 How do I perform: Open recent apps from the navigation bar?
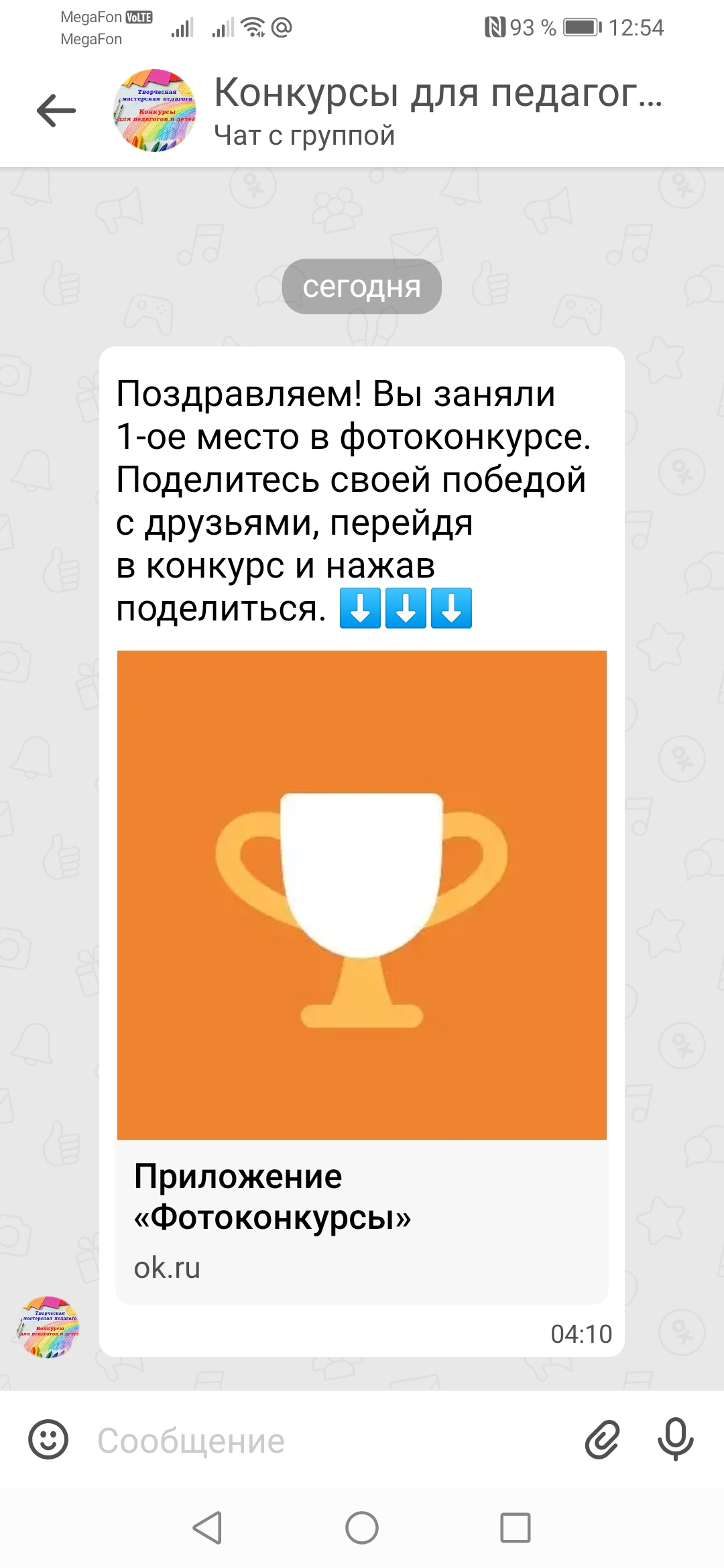[515, 1528]
